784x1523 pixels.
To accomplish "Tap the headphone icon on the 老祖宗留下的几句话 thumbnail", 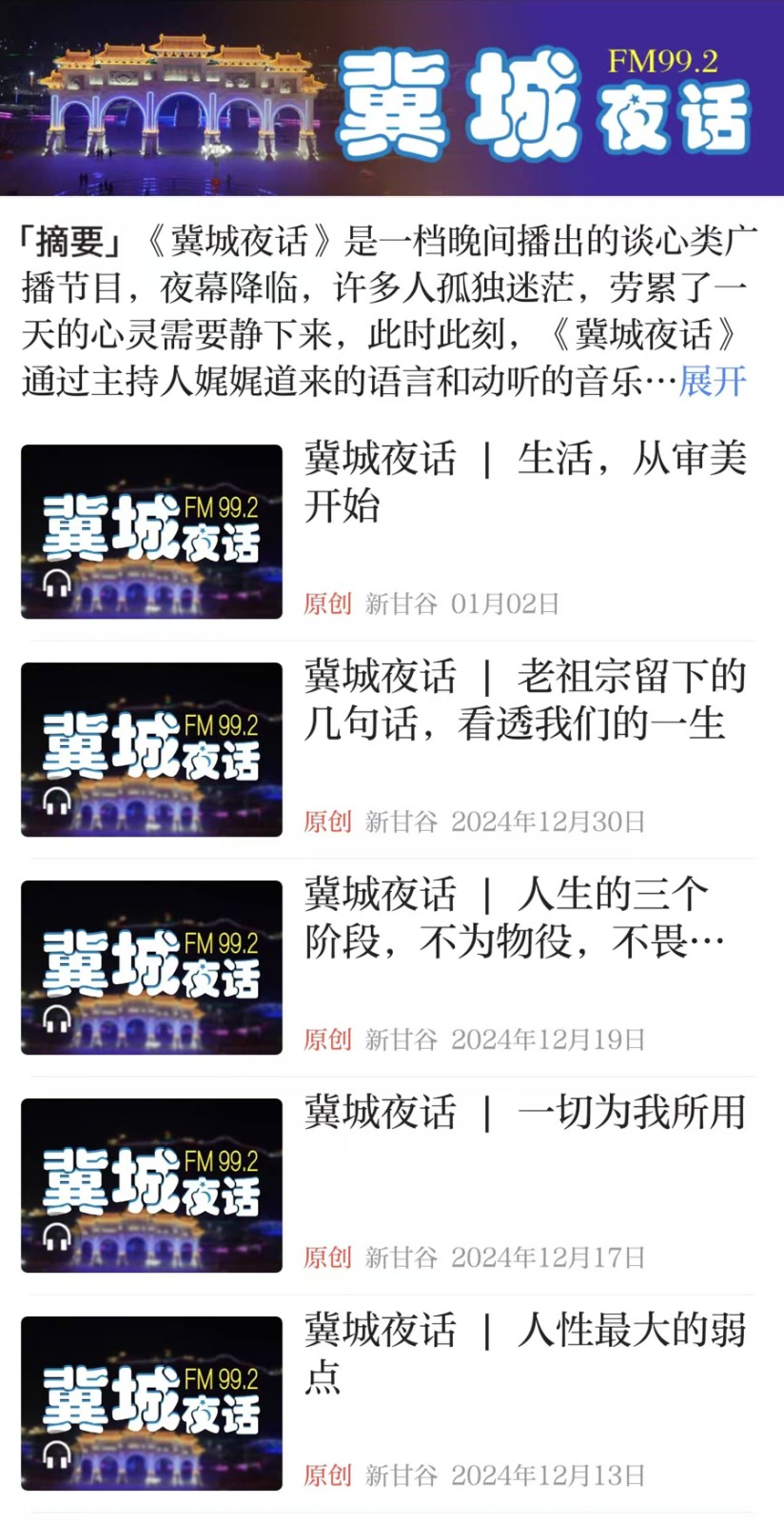I will click(58, 801).
